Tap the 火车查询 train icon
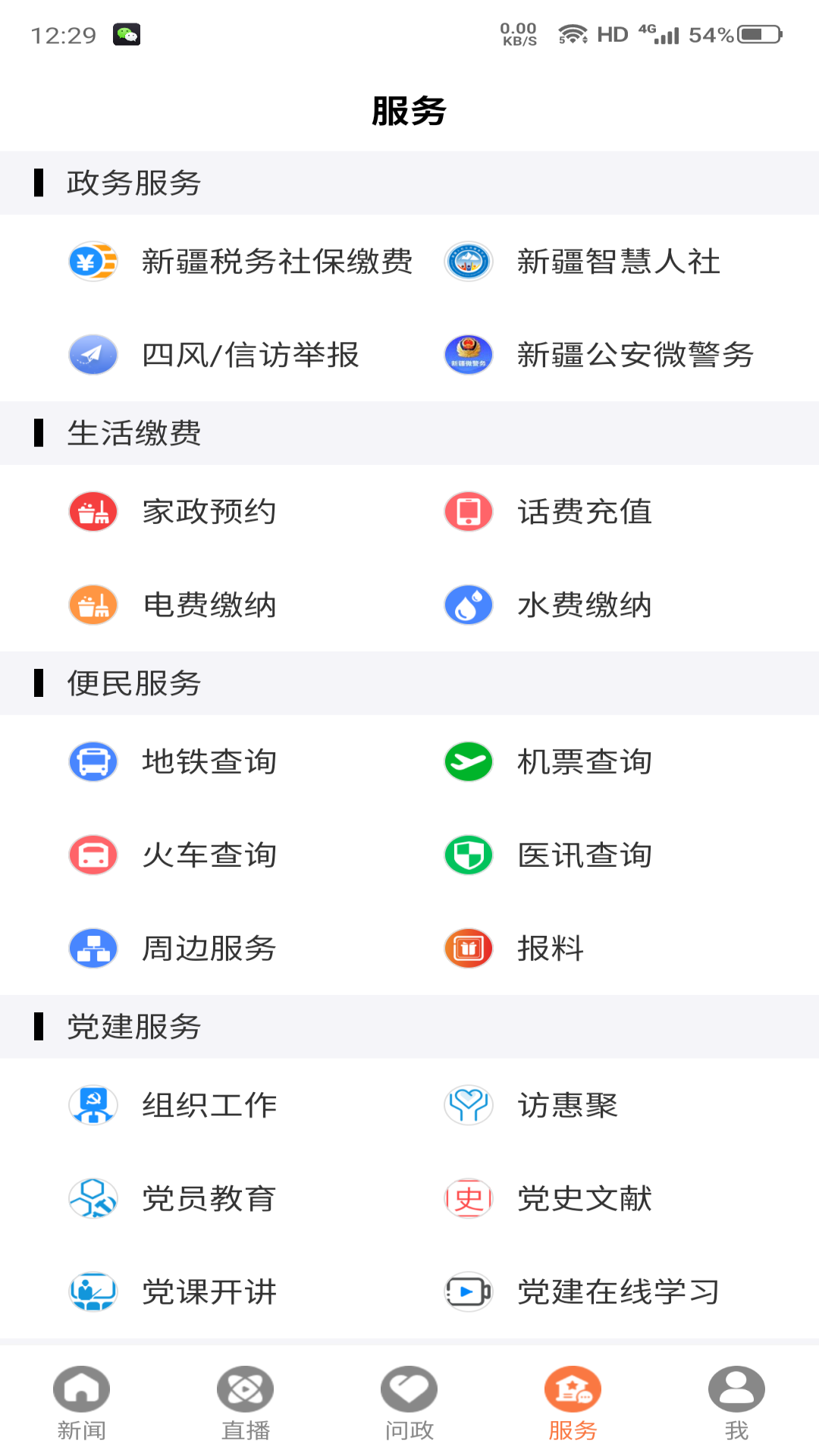This screenshot has height=1456, width=819. coord(92,855)
